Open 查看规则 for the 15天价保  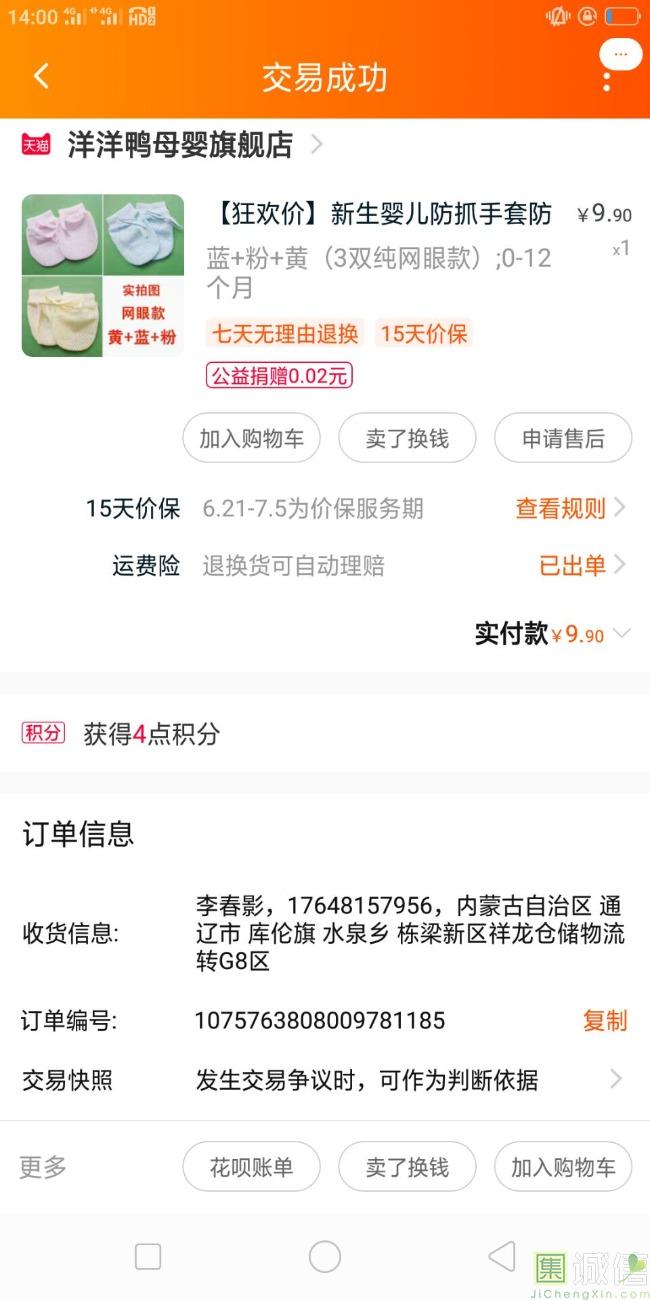click(x=569, y=508)
